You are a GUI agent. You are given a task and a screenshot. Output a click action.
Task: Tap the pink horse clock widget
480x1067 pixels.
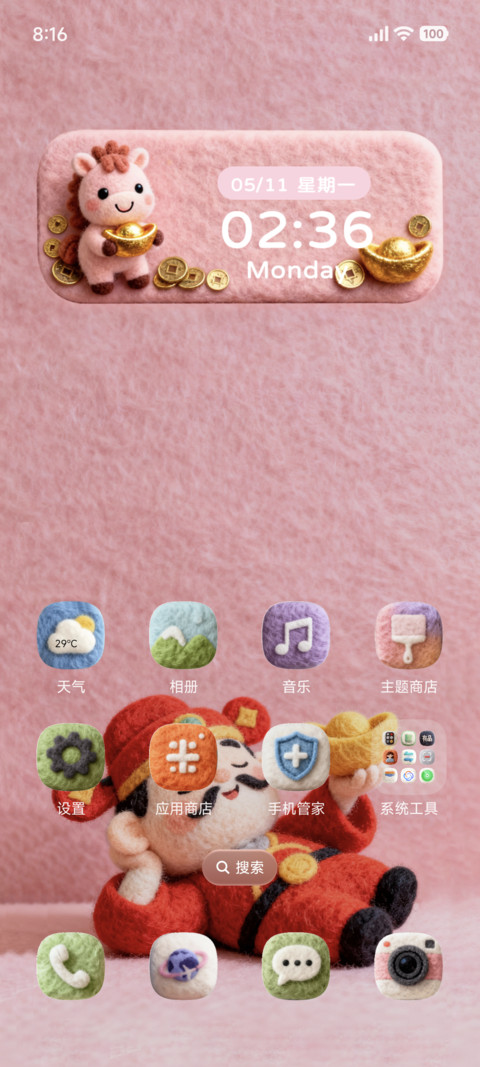pyautogui.click(x=240, y=216)
